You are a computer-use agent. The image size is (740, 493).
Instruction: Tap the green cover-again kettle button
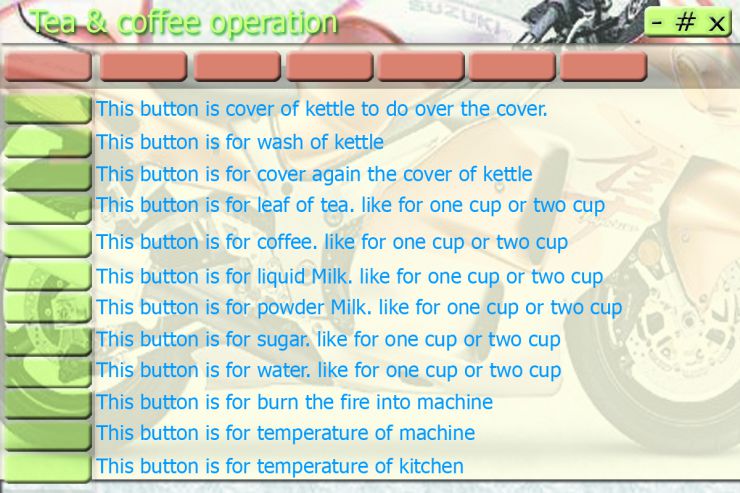coord(47,175)
